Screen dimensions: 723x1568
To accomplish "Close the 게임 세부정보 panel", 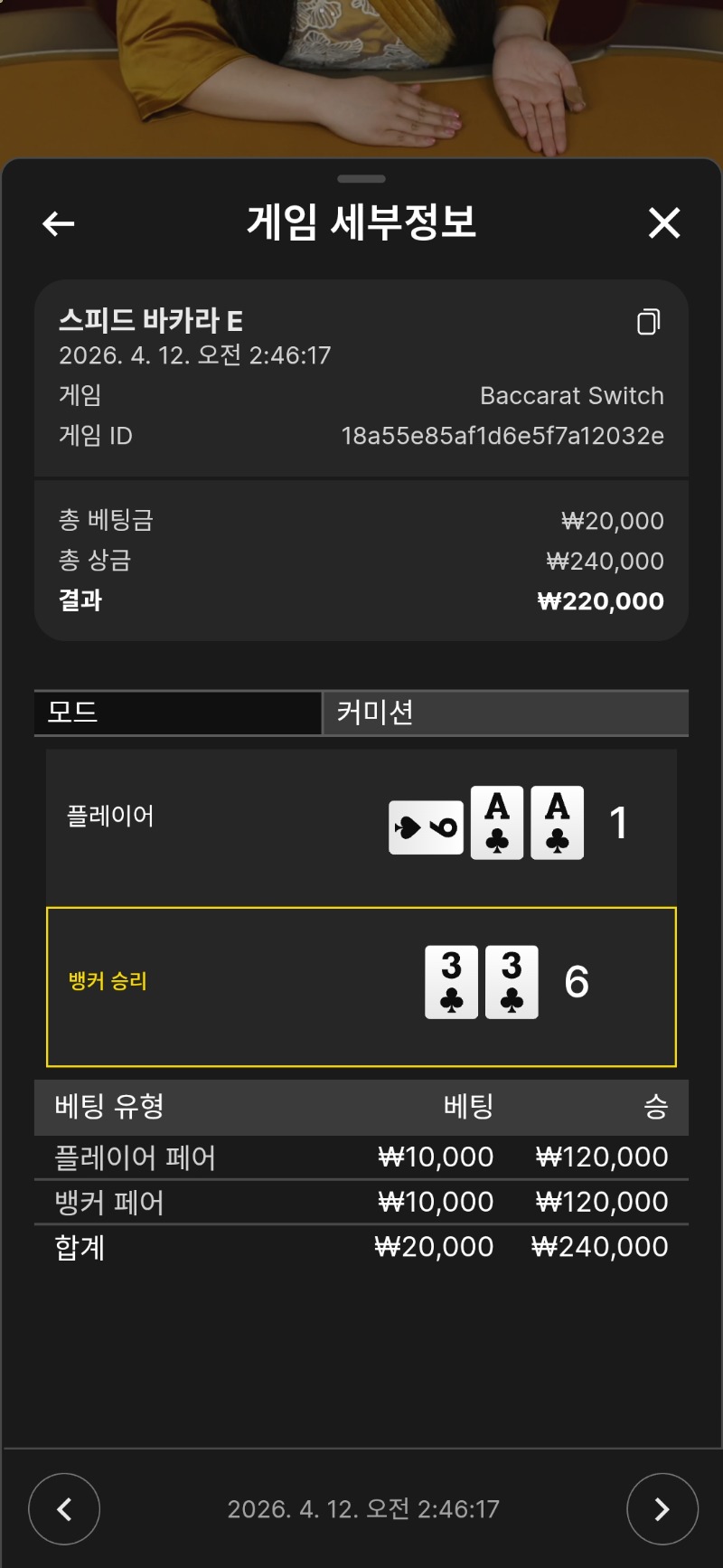I will [x=664, y=222].
